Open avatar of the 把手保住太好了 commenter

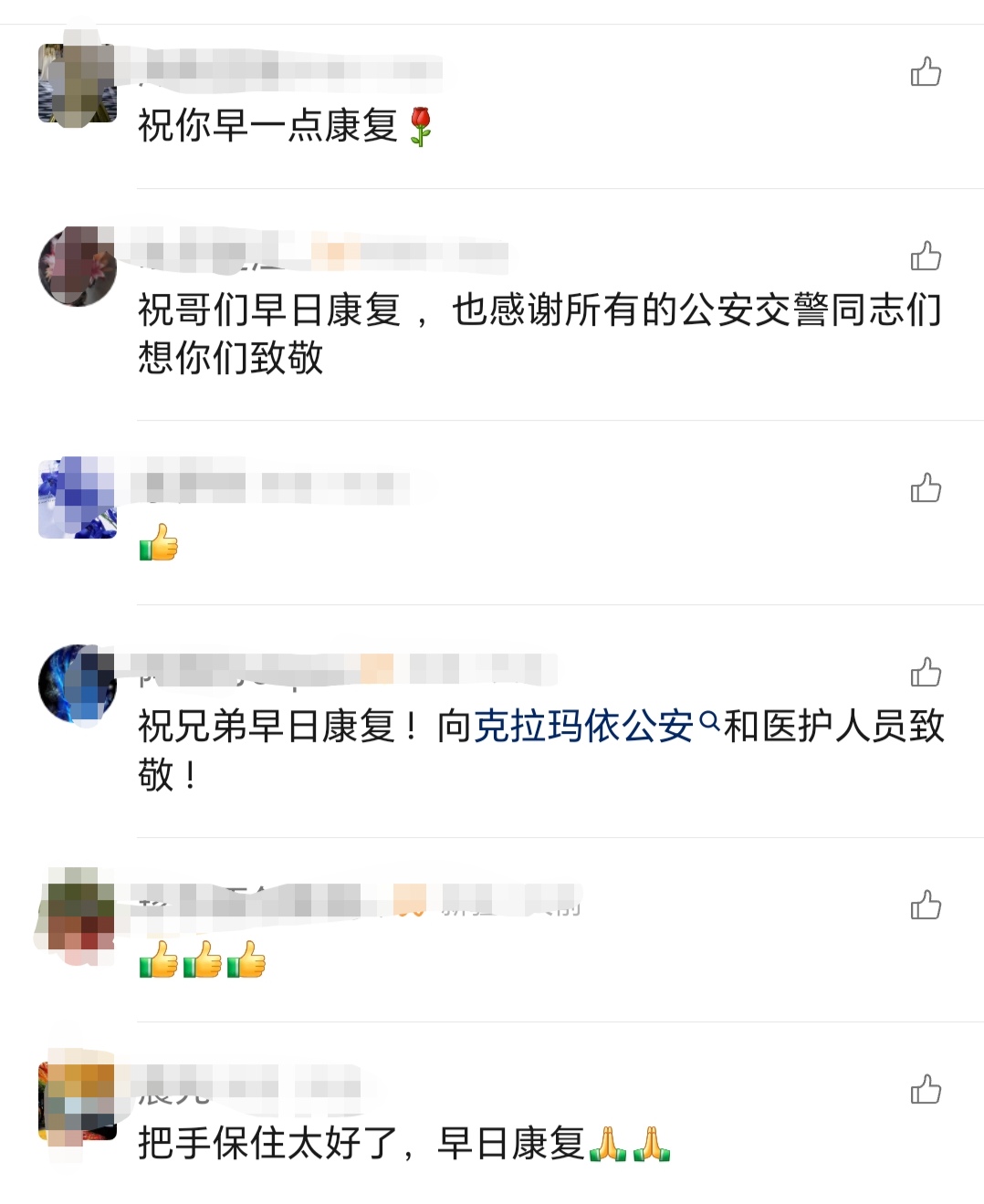point(78,1101)
